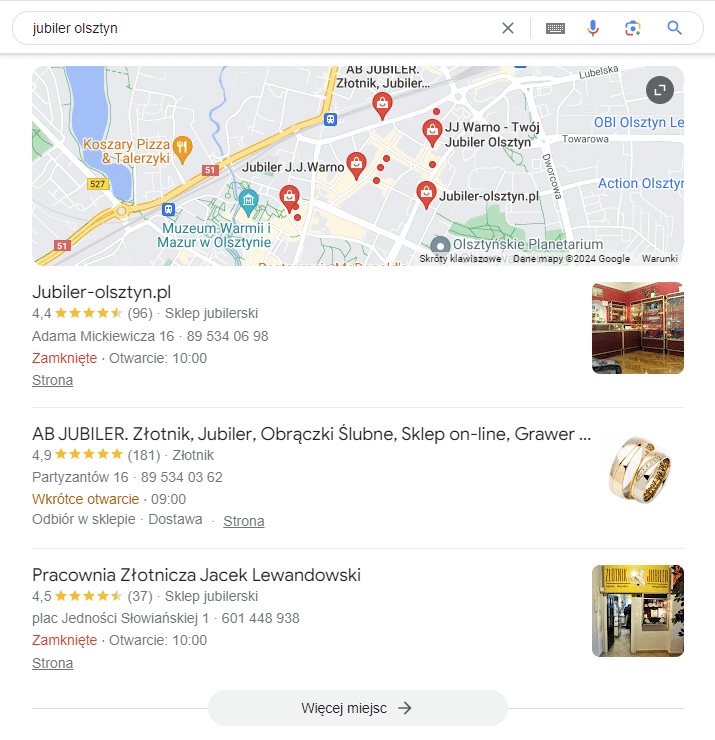Open the Jubiler-olsztyn.pl listing
715x740 pixels.
pos(102,292)
